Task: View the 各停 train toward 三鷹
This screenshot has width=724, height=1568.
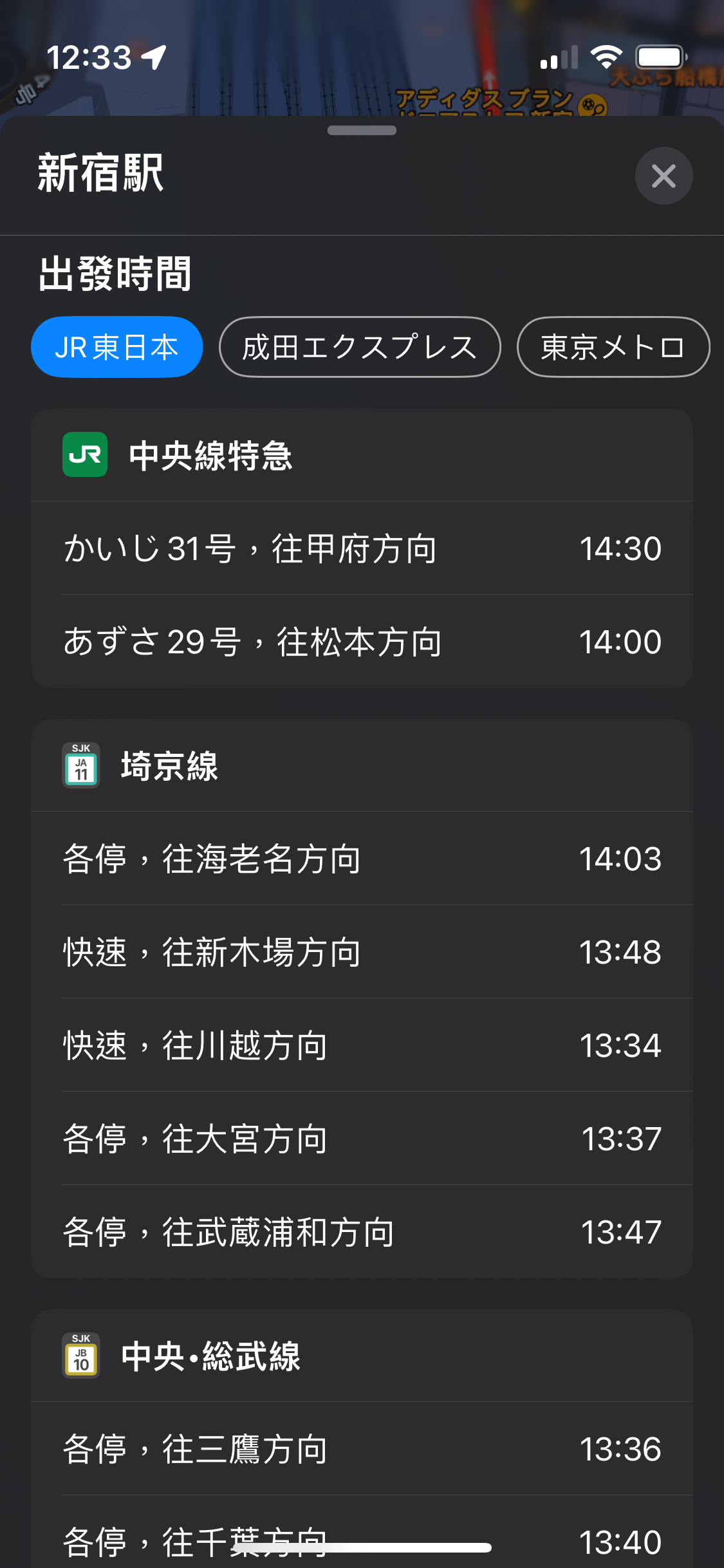Action: click(x=362, y=1449)
